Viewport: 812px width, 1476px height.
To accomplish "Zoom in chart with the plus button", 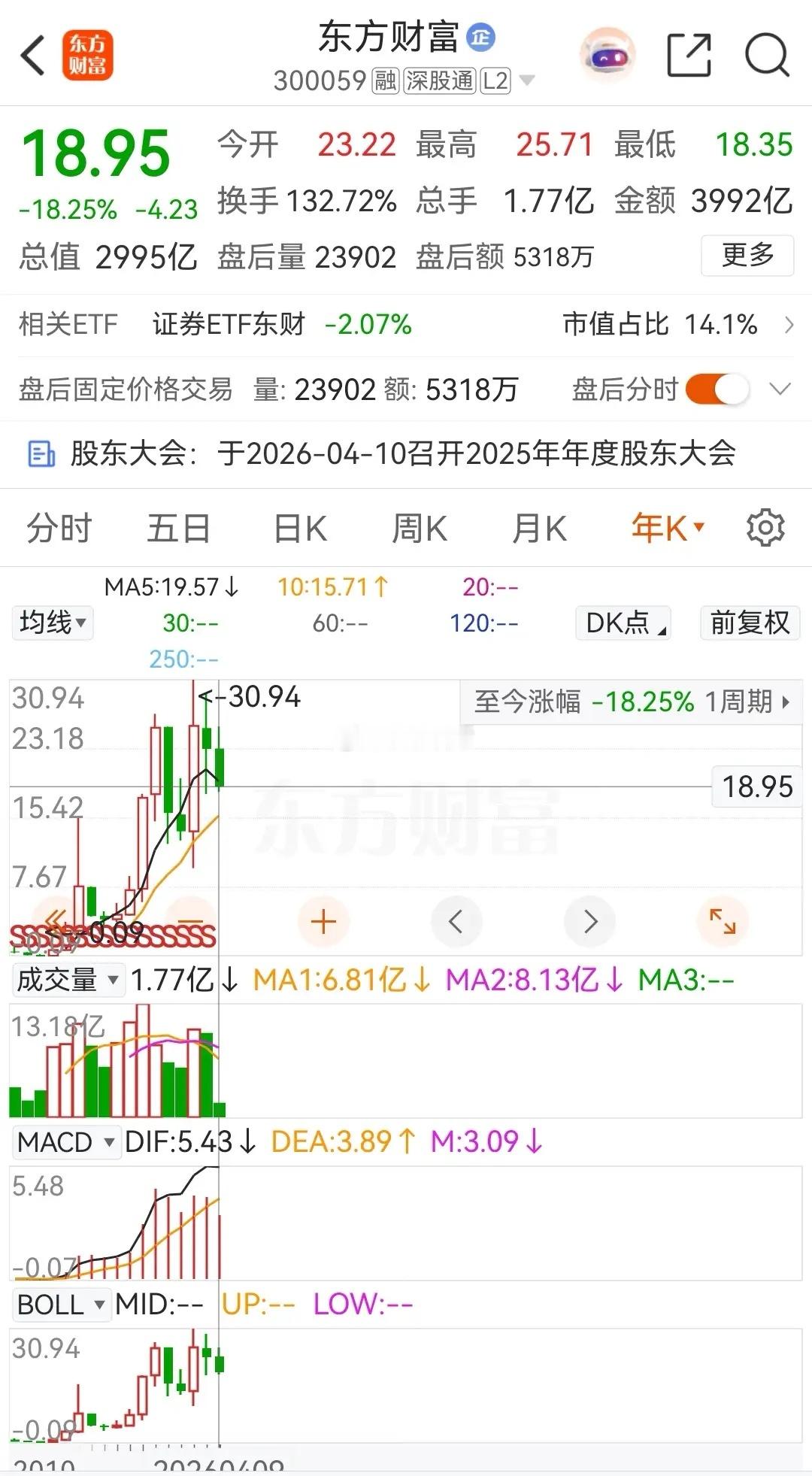I will pyautogui.click(x=323, y=921).
